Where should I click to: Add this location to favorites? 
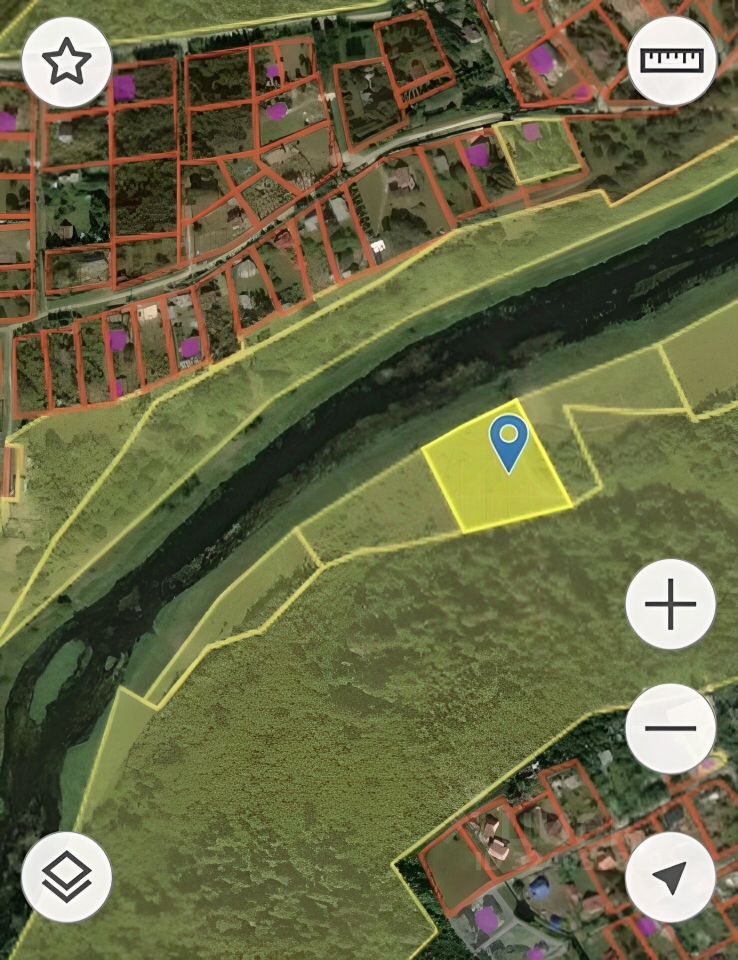coord(66,61)
